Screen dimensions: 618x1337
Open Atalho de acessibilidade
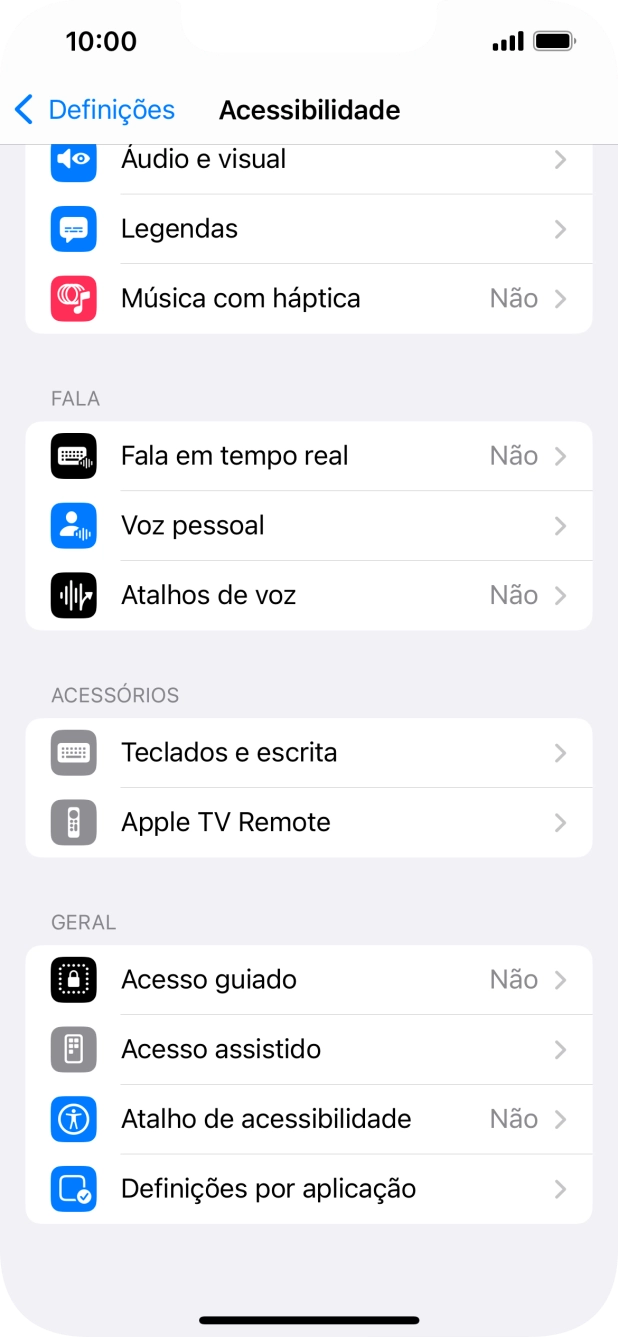(x=308, y=1119)
